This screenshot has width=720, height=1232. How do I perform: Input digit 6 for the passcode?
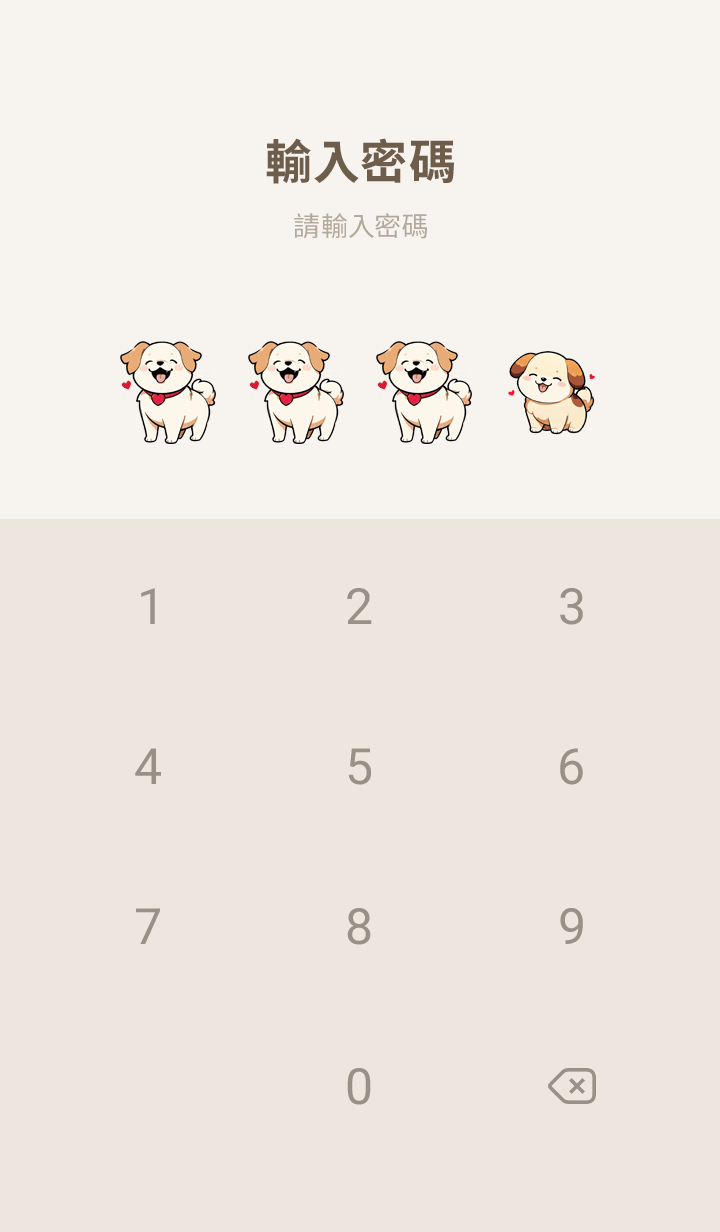coord(571,767)
